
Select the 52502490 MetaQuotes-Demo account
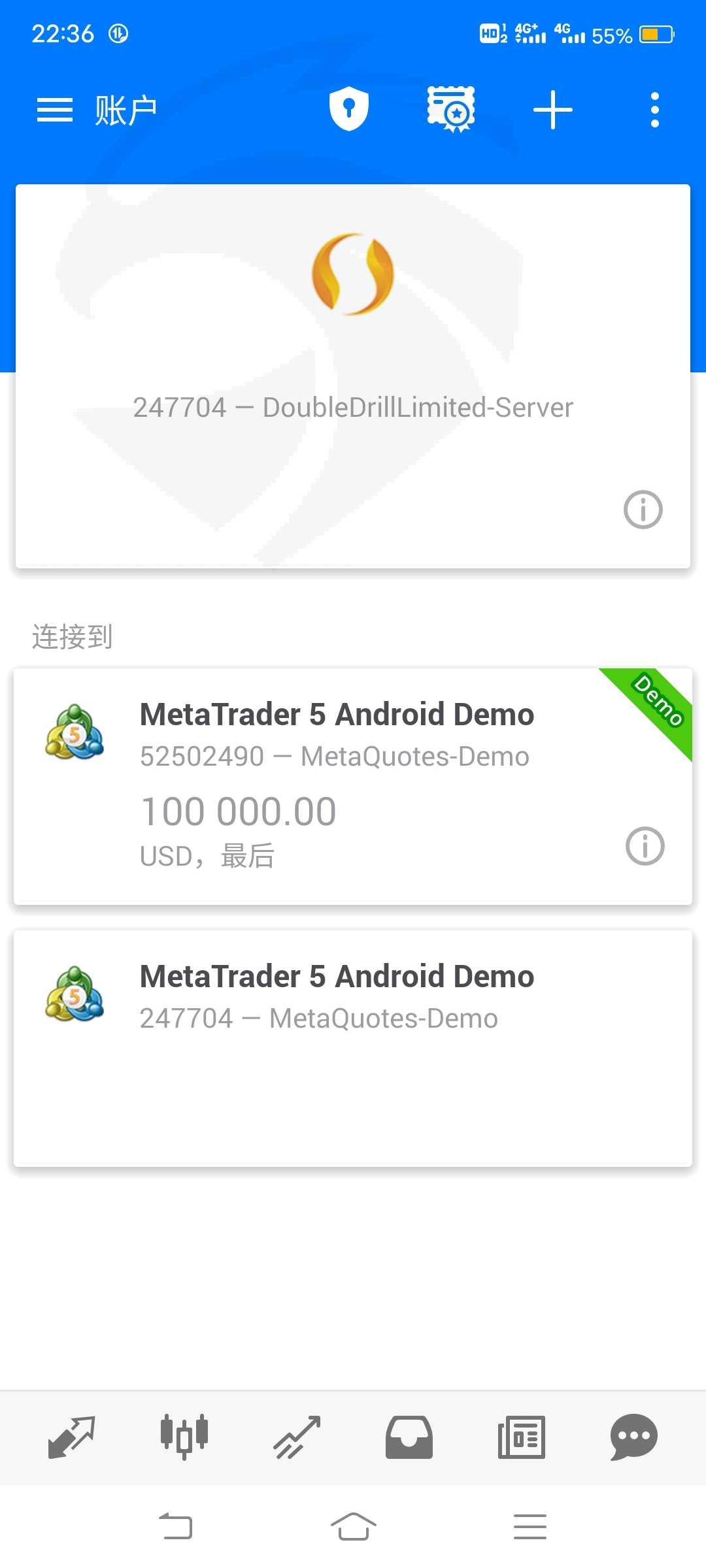point(353,786)
